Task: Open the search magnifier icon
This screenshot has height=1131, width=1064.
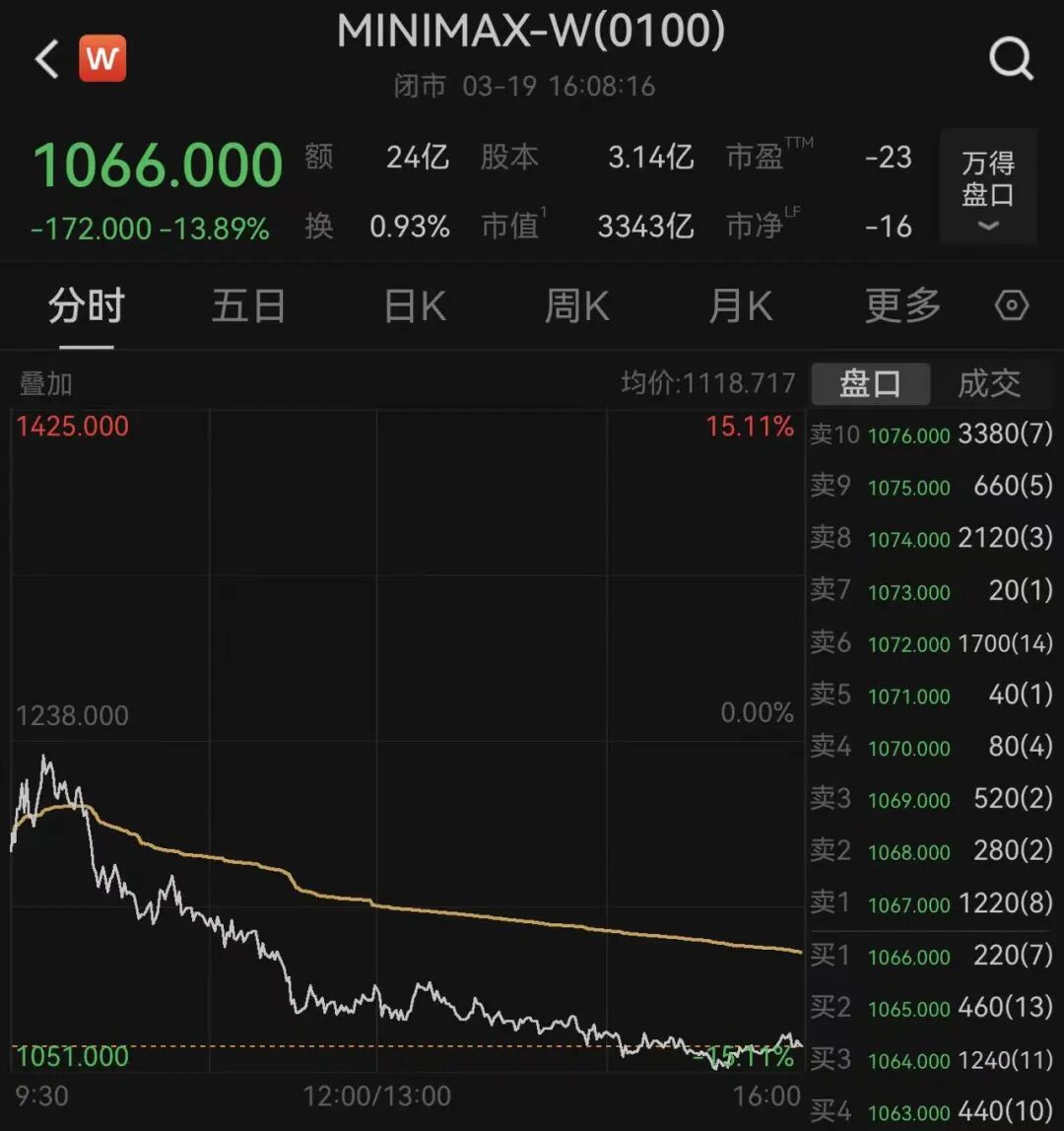Action: tap(1011, 59)
